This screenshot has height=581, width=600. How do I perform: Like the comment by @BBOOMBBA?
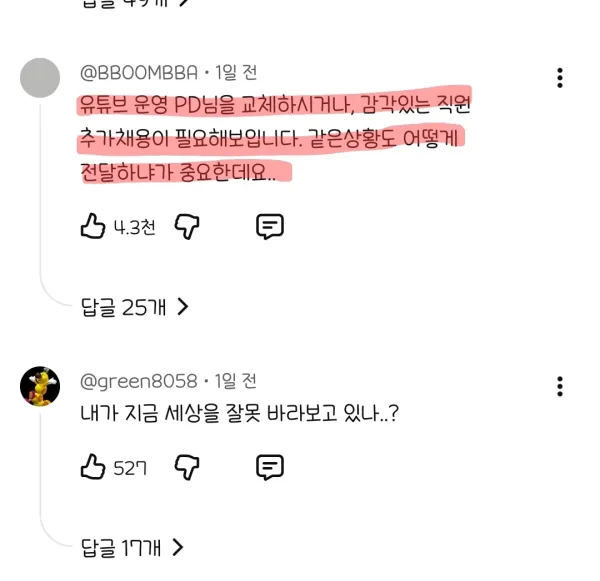click(93, 227)
